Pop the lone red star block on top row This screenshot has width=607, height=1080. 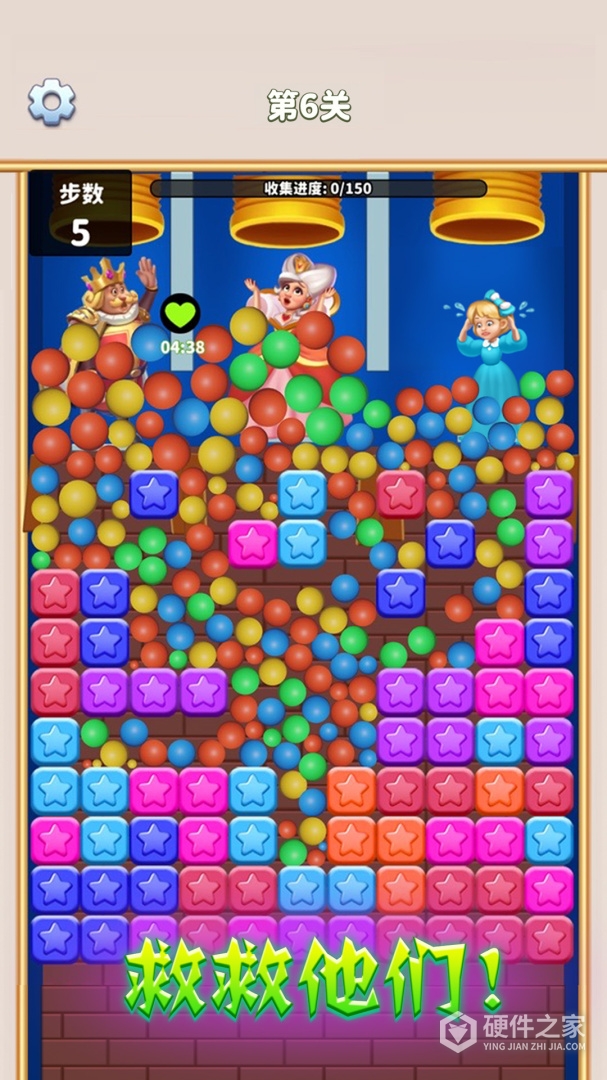click(401, 494)
